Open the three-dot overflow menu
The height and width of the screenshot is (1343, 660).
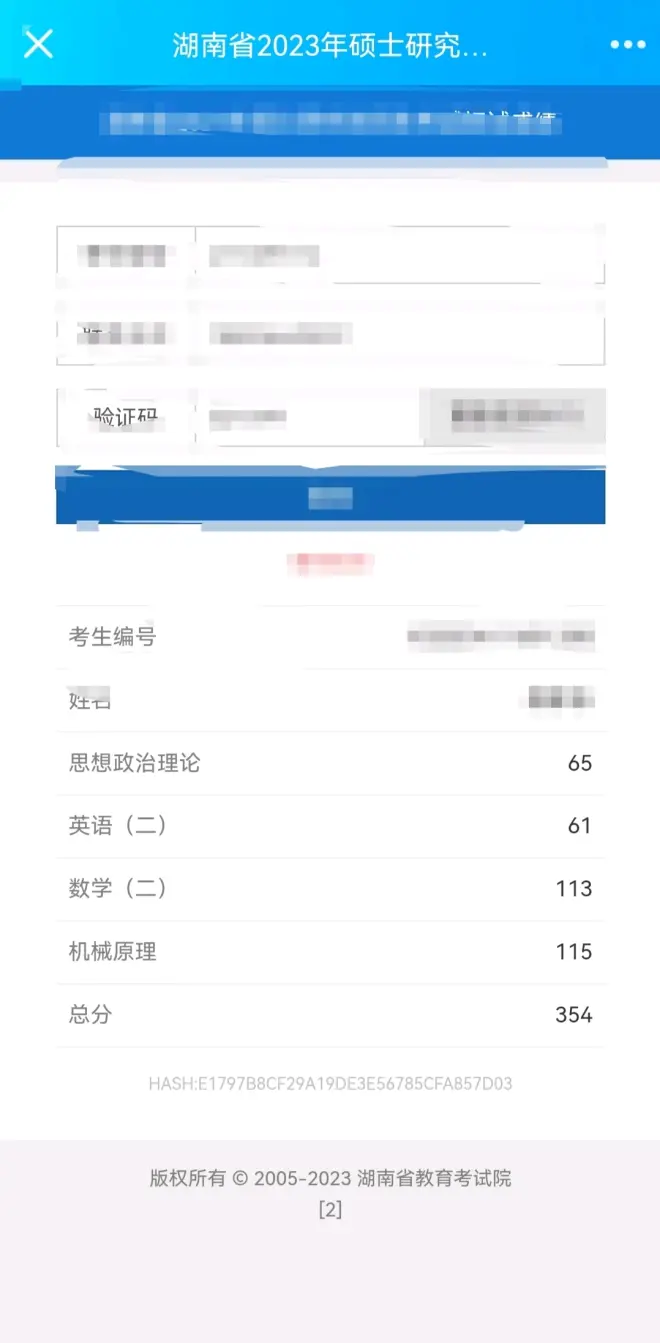click(x=627, y=45)
